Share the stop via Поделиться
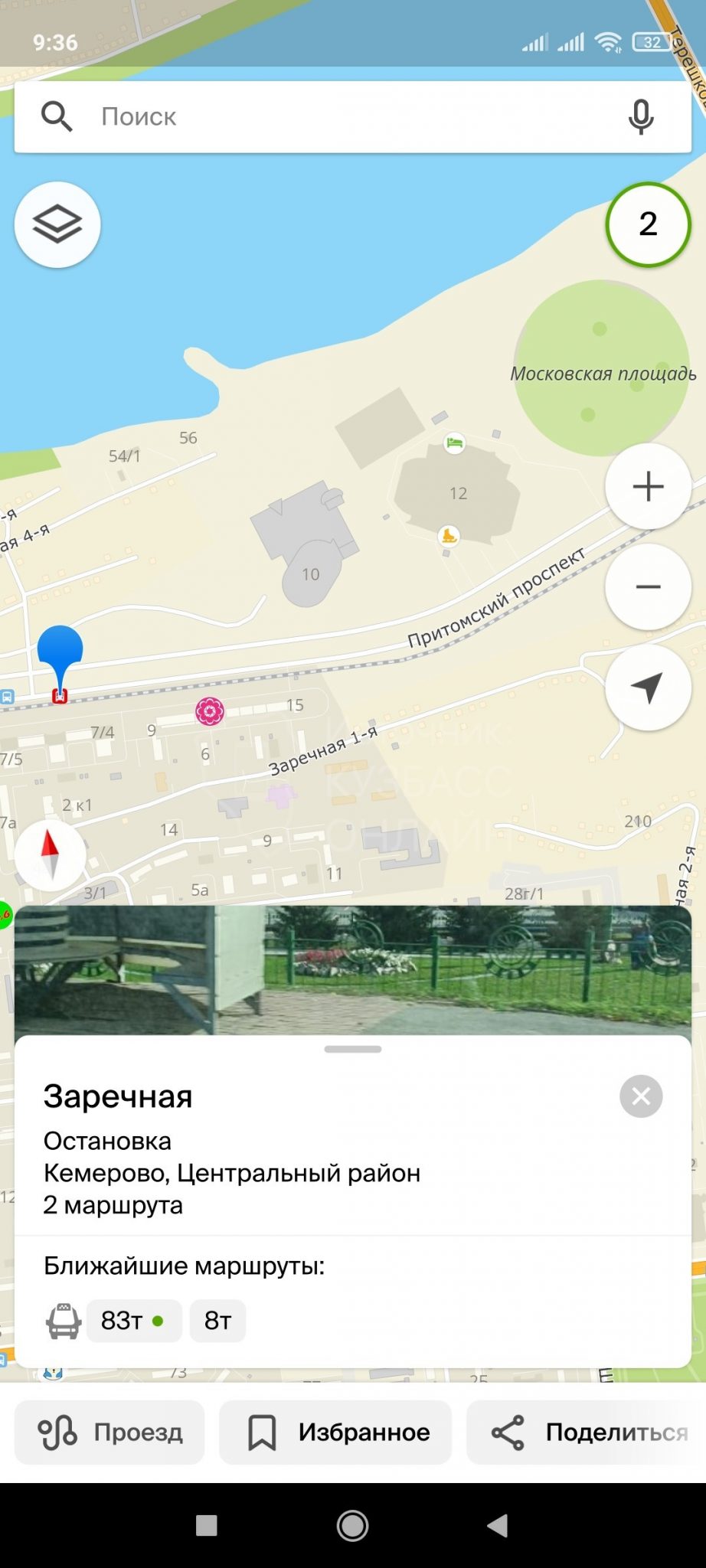 click(x=587, y=1432)
